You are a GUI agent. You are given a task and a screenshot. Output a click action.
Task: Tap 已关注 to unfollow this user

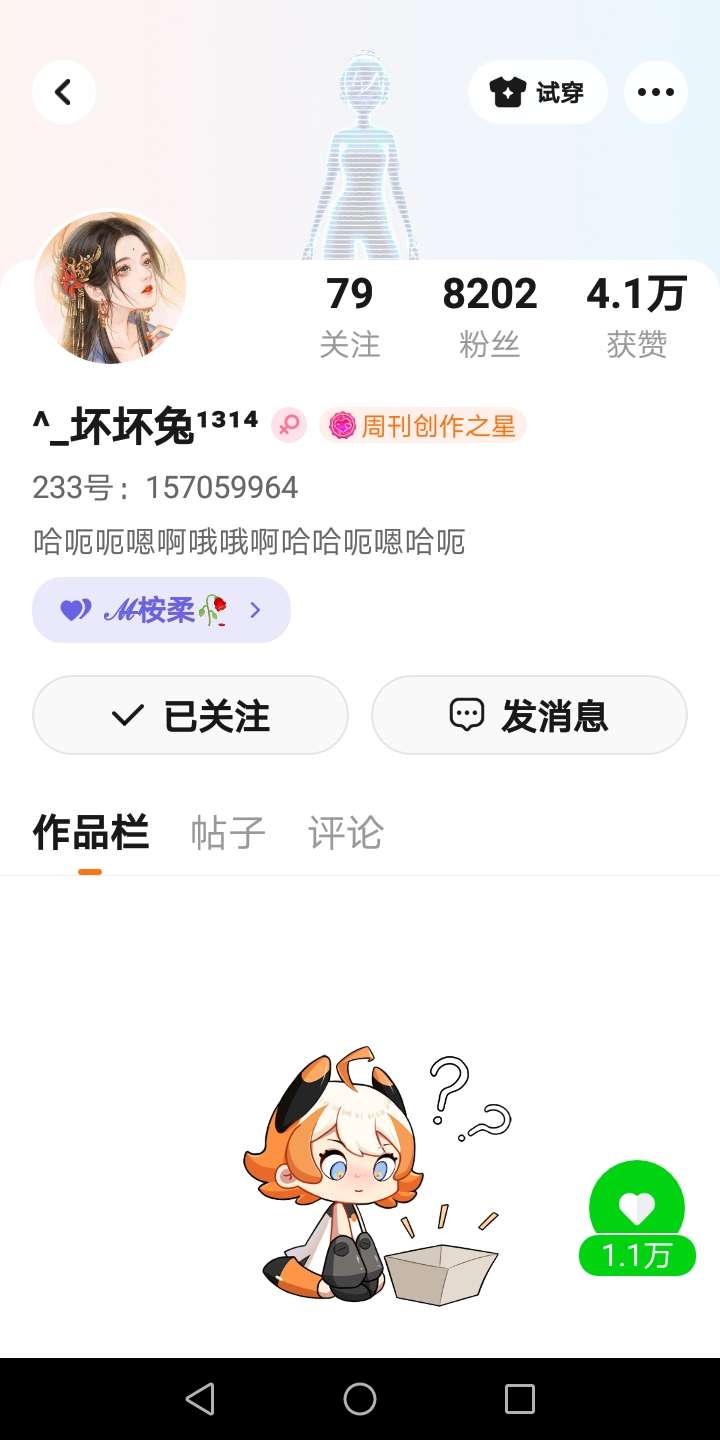(190, 715)
